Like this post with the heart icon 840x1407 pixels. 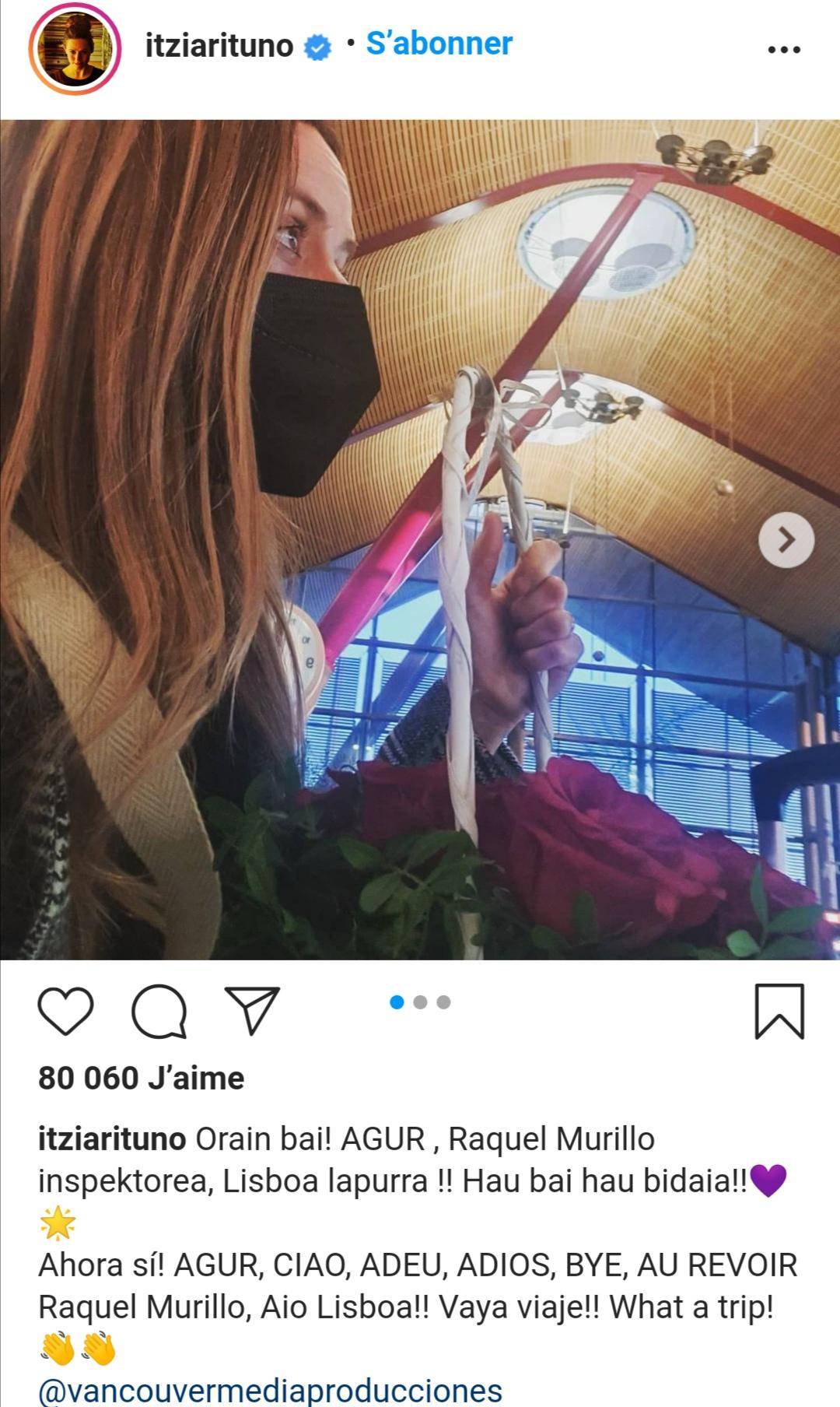coord(65,1011)
